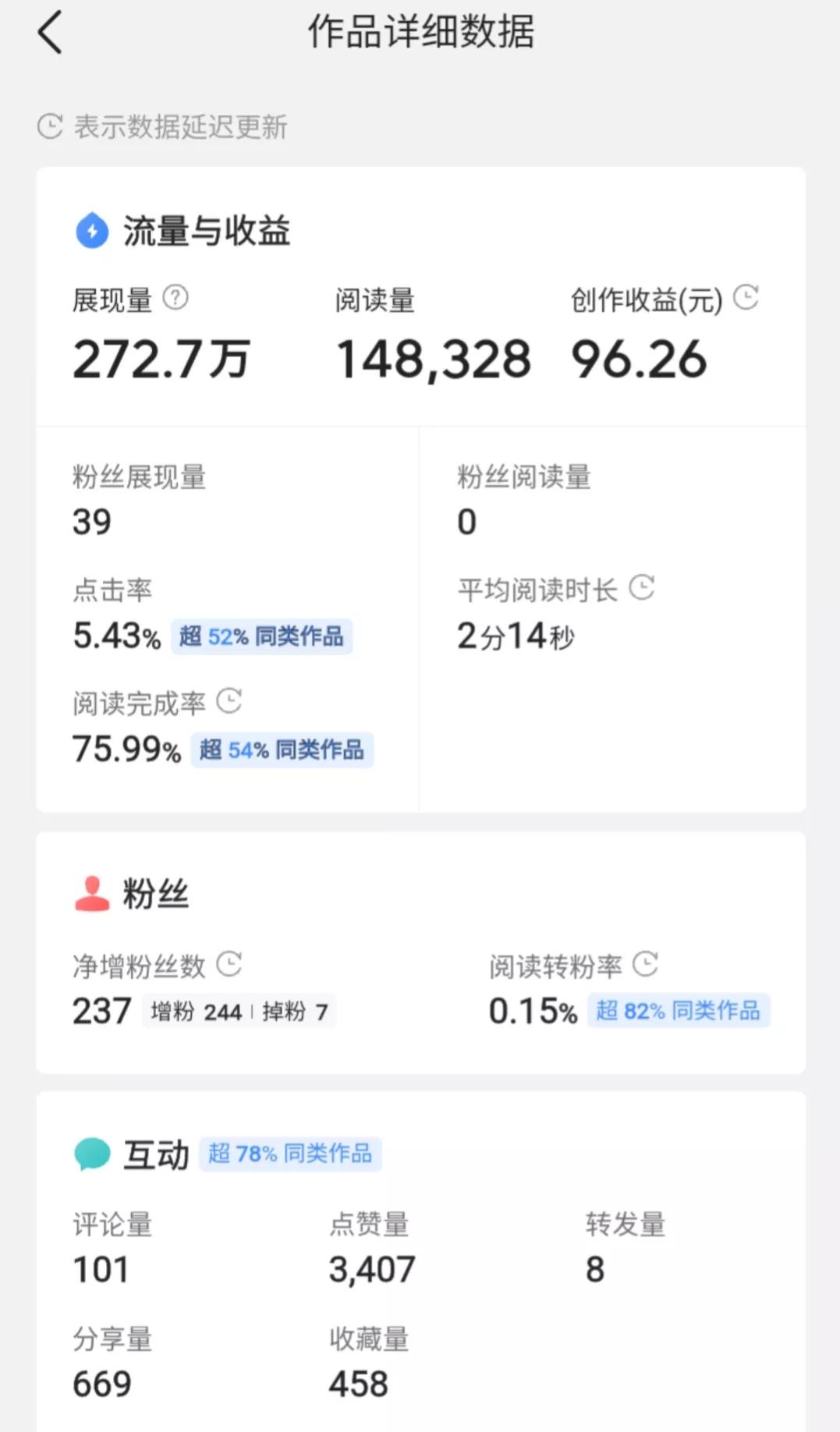840x1432 pixels.
Task: Click the 阅读量 figure 148,328
Action: tap(433, 358)
